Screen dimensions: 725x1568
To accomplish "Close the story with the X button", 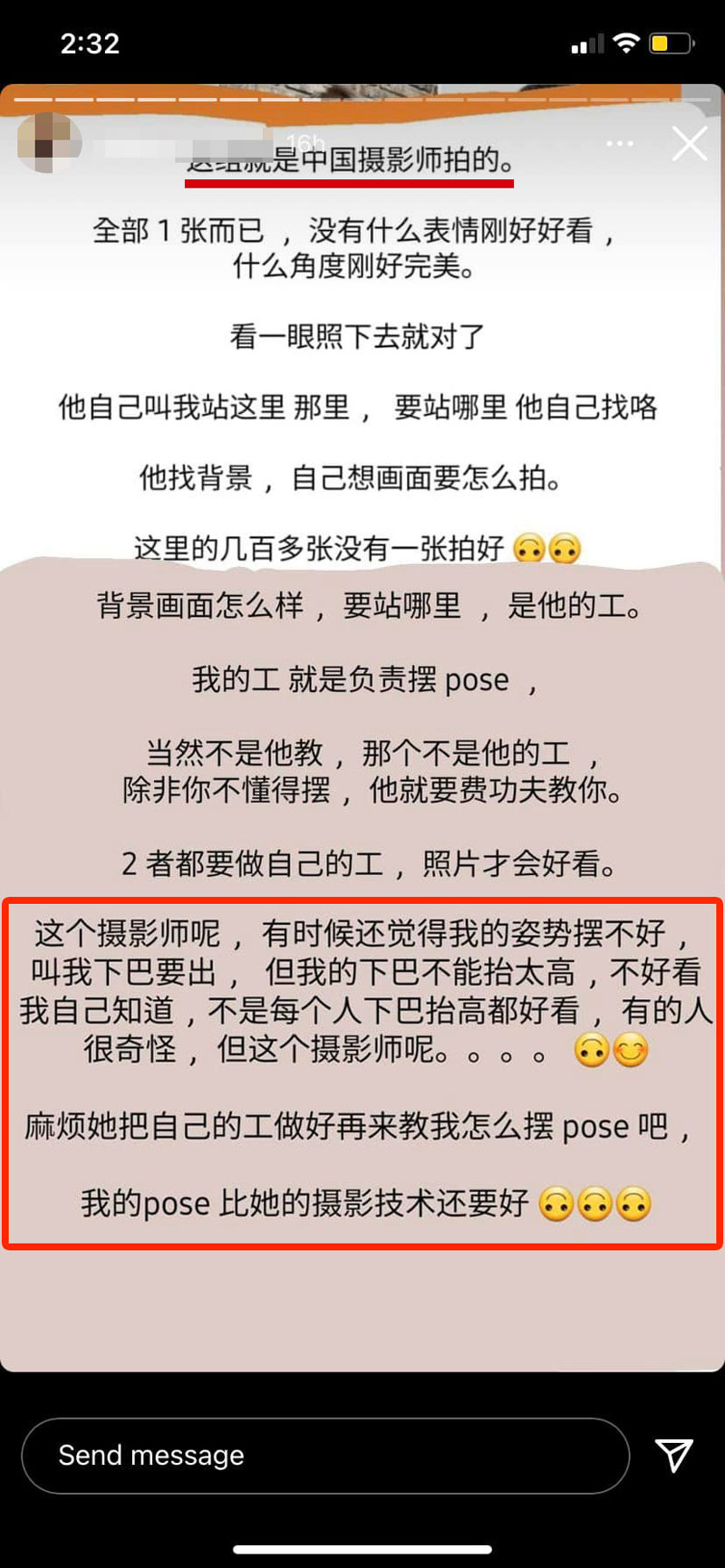I will [x=689, y=144].
